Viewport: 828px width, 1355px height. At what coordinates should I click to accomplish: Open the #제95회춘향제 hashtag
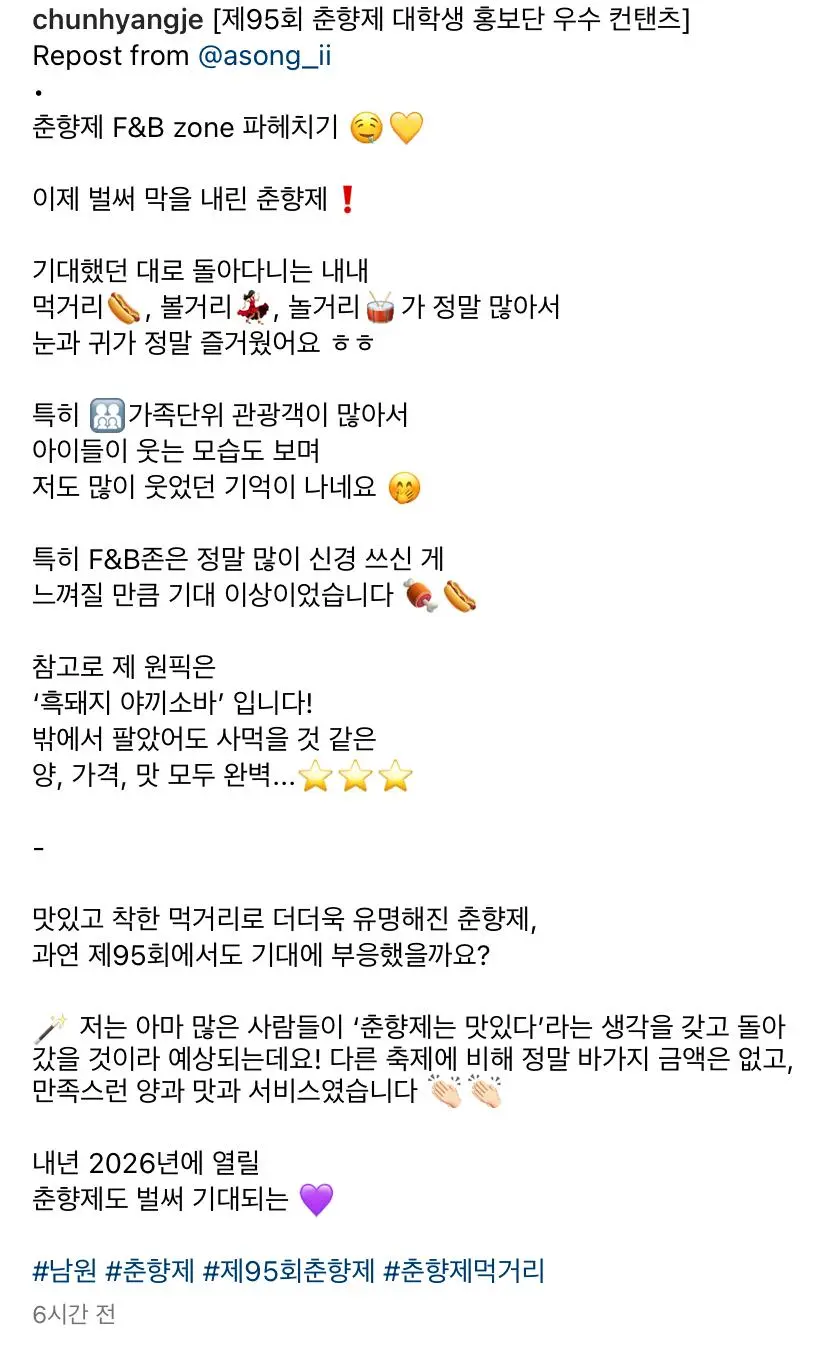point(288,1271)
